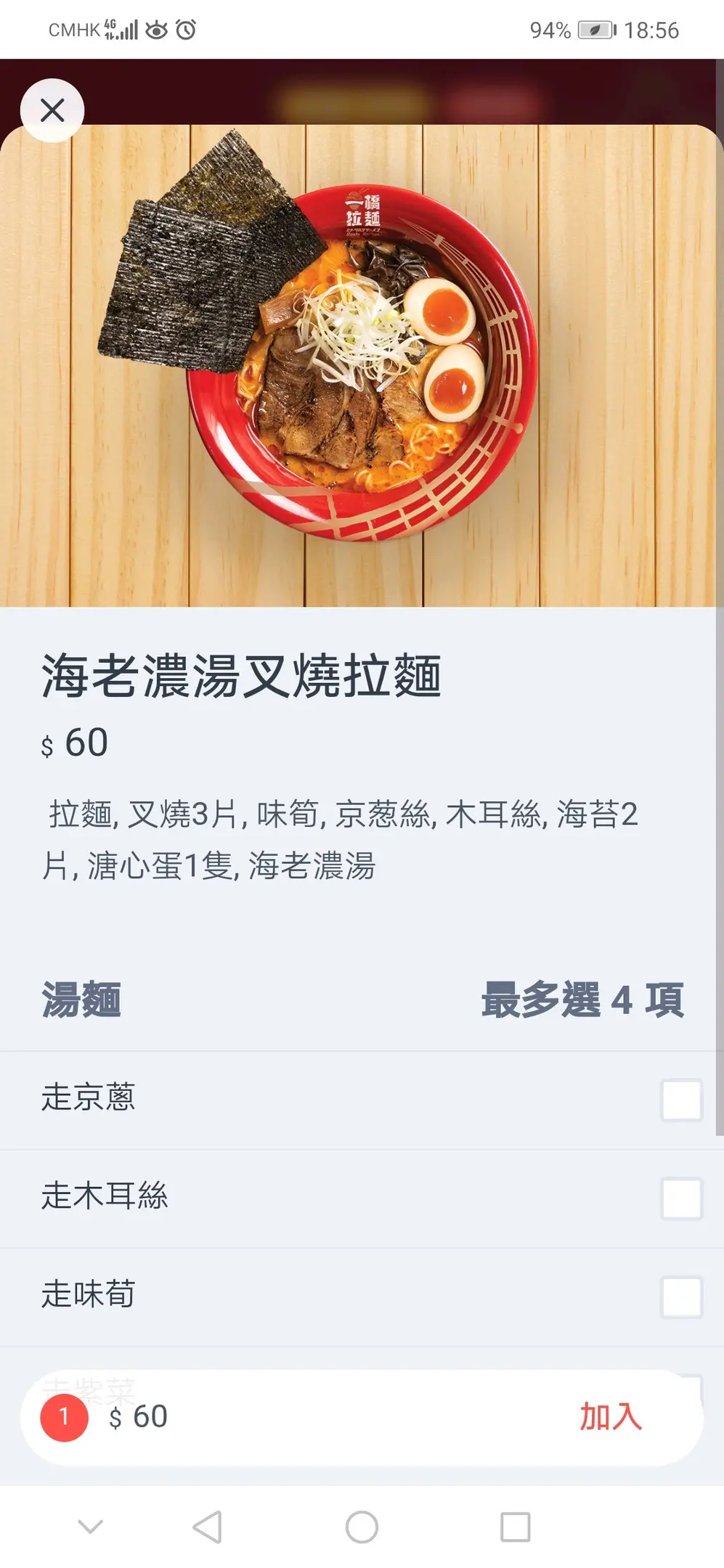Close the ramen item detail sheet
Screen dimensions: 724x1568
(52, 110)
